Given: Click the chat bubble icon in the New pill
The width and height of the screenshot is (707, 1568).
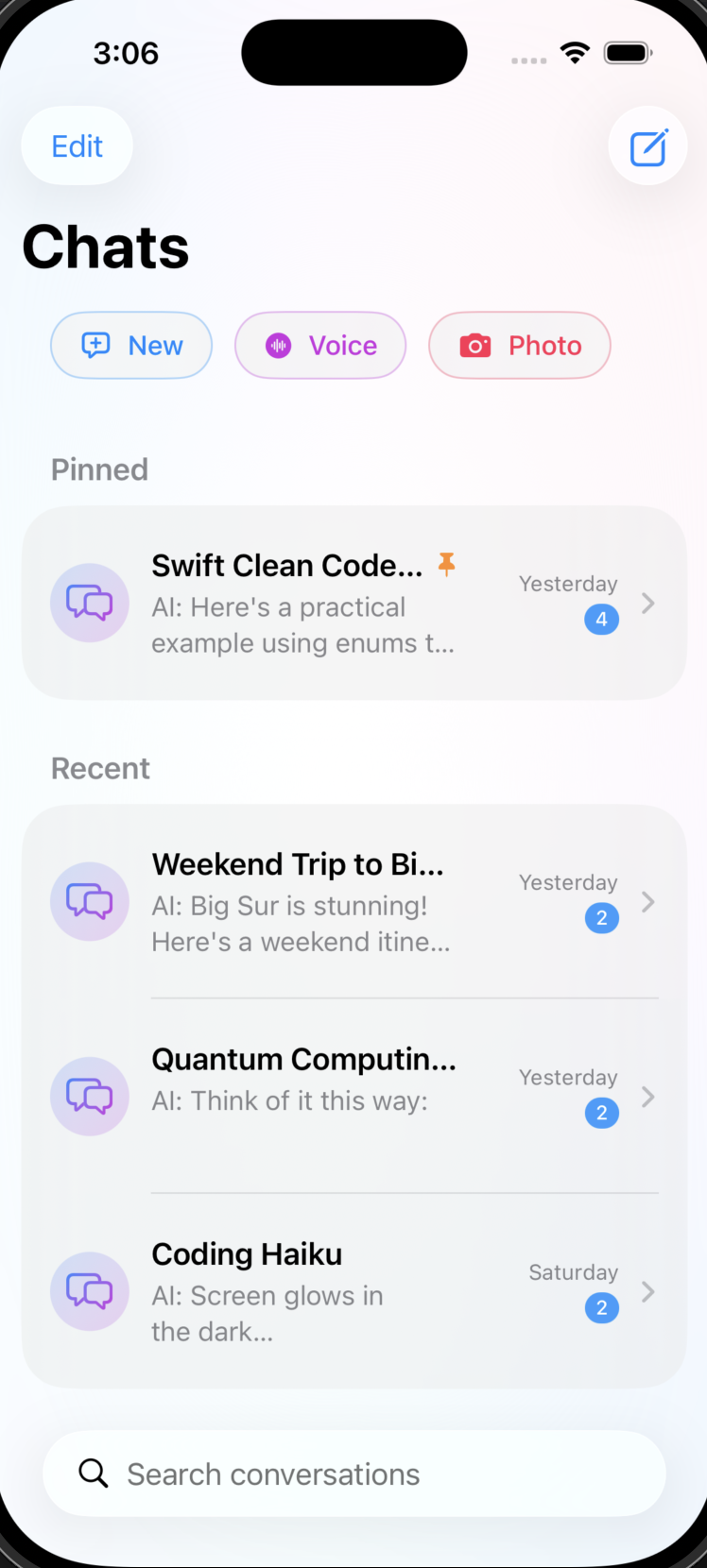Looking at the screenshot, I should click(94, 346).
